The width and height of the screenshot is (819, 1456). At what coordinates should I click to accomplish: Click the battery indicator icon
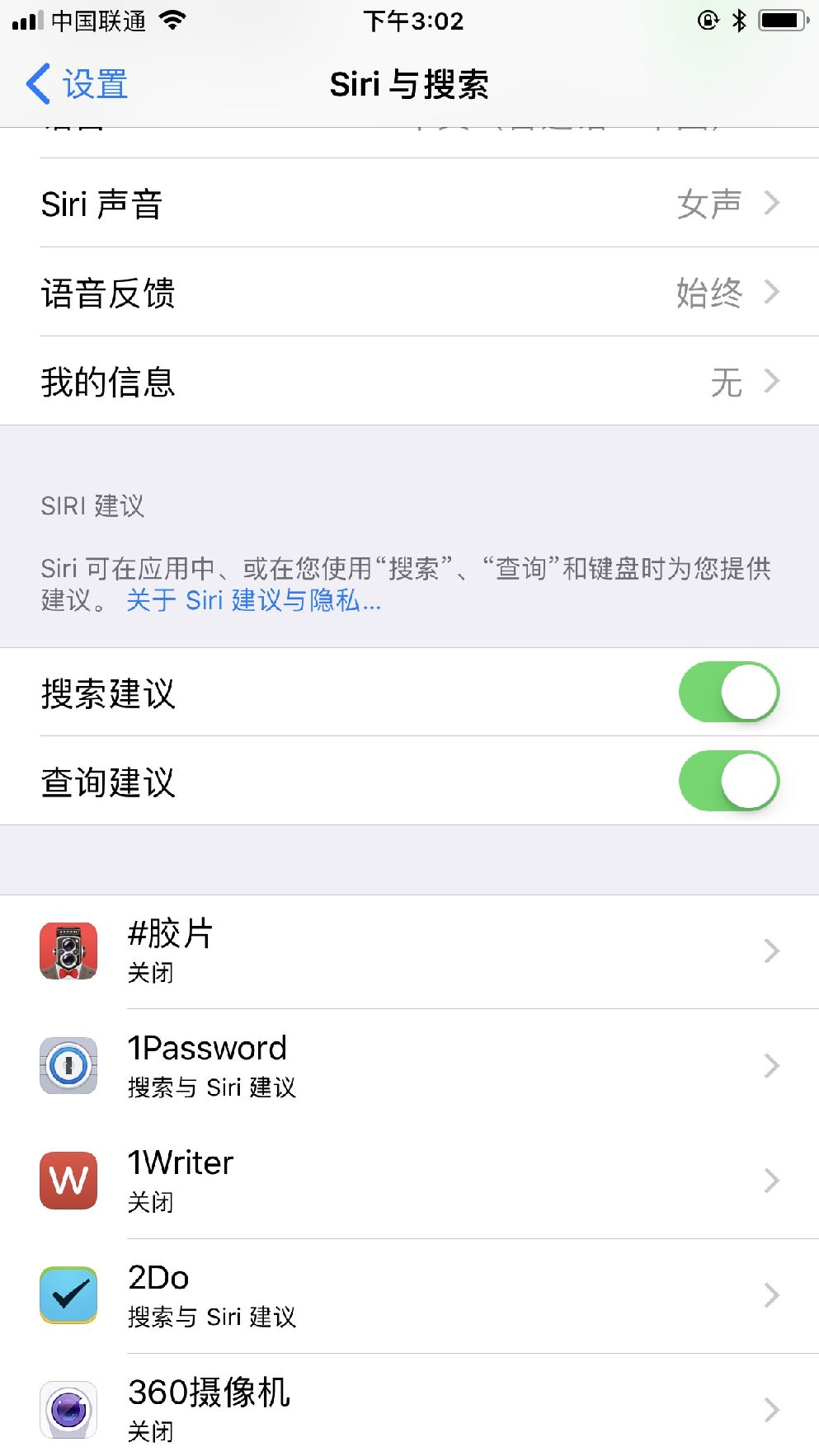coord(781,21)
